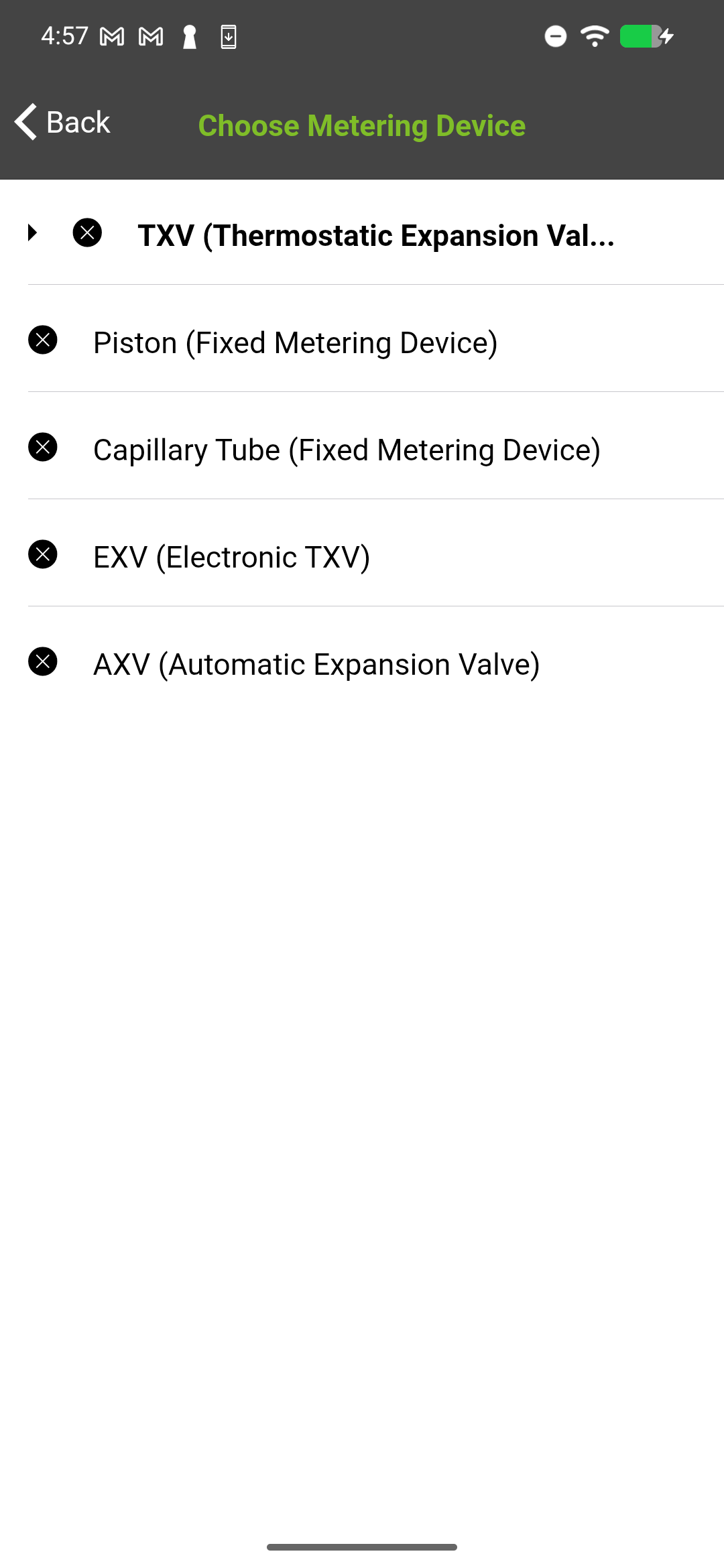724x1568 pixels.
Task: Tap the Wi-Fi icon in status bar
Action: tap(593, 36)
